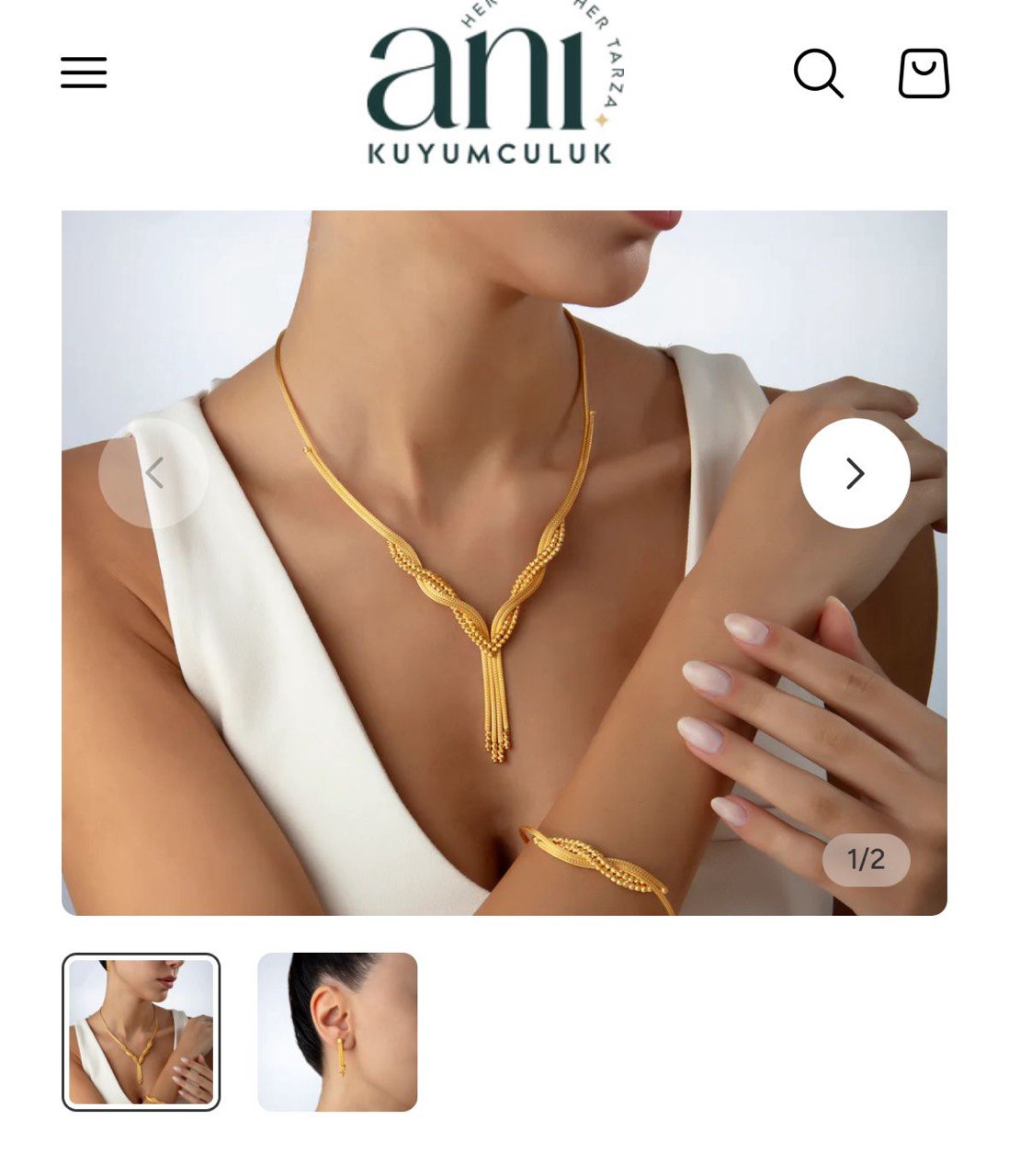The height and width of the screenshot is (1176, 1009).
Task: Open the hamburger menu
Action: point(84,73)
